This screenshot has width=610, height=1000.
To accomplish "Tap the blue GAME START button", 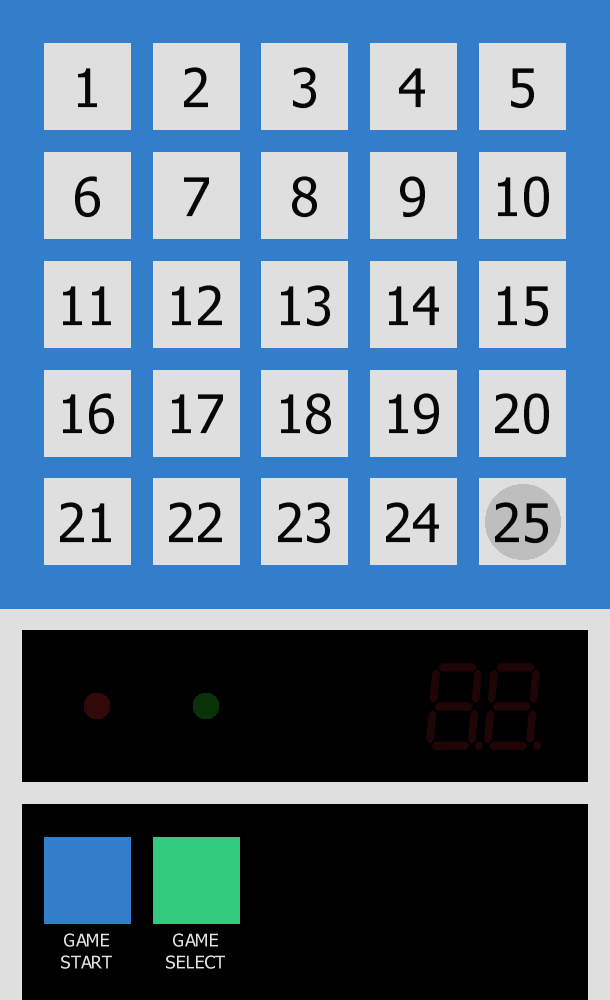I will pos(87,880).
